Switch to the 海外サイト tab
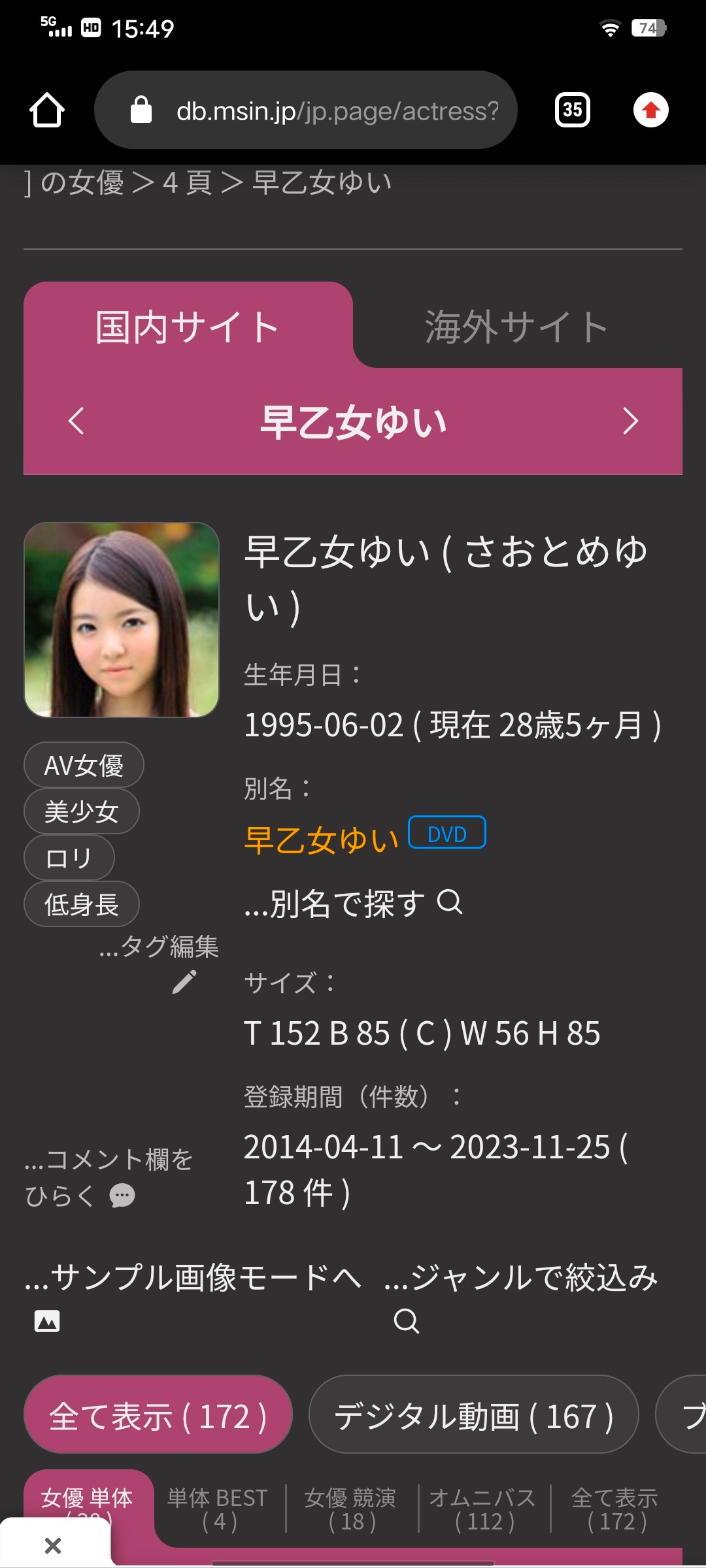The image size is (706, 1568). 516,327
